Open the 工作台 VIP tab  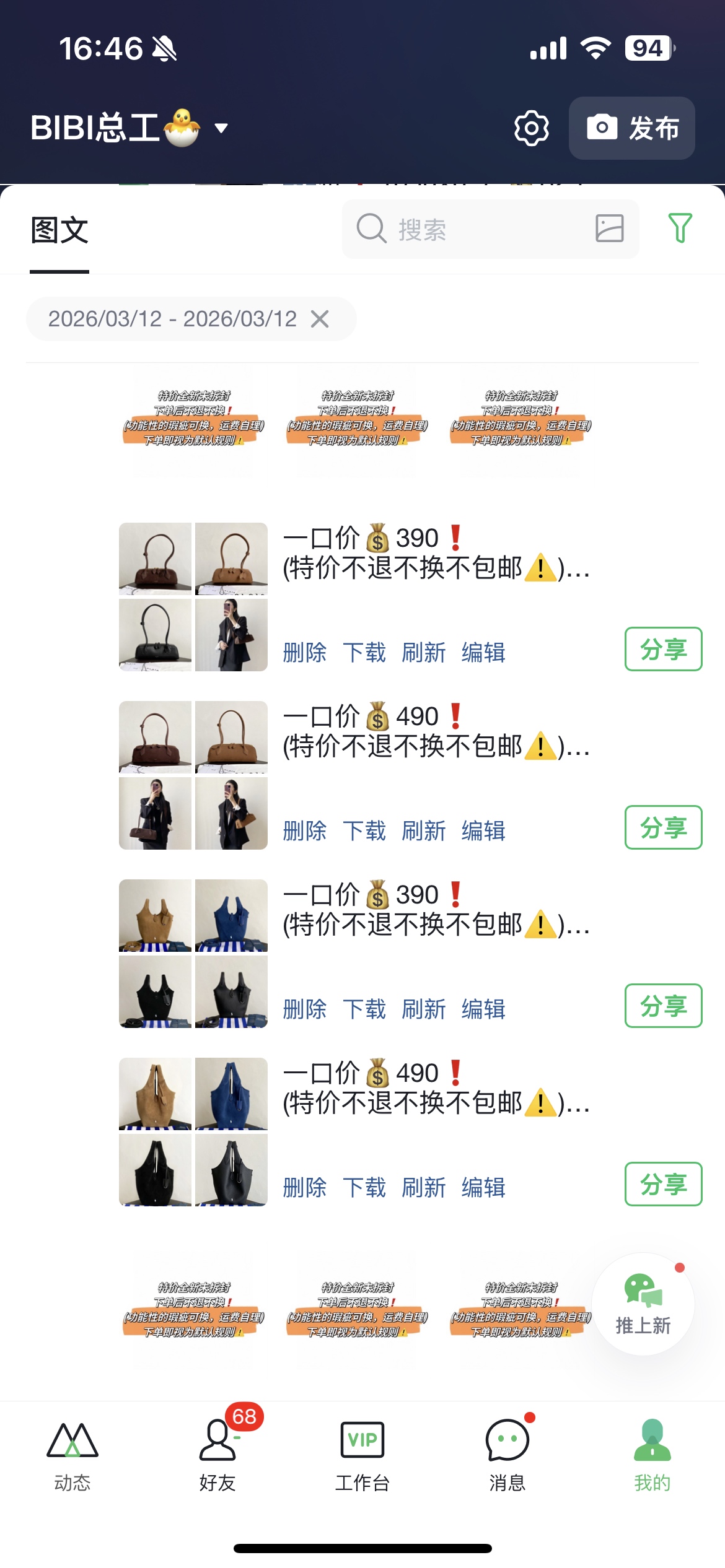362,1455
